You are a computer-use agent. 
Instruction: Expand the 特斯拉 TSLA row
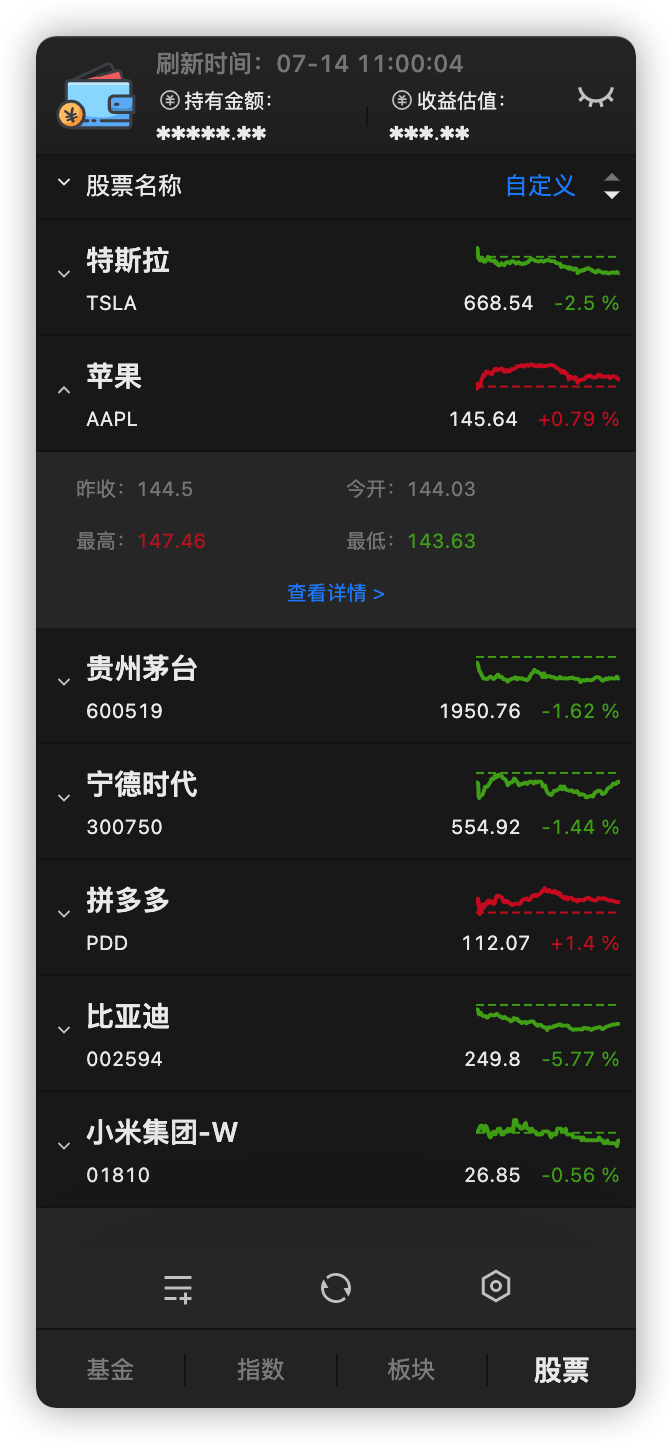(64, 274)
